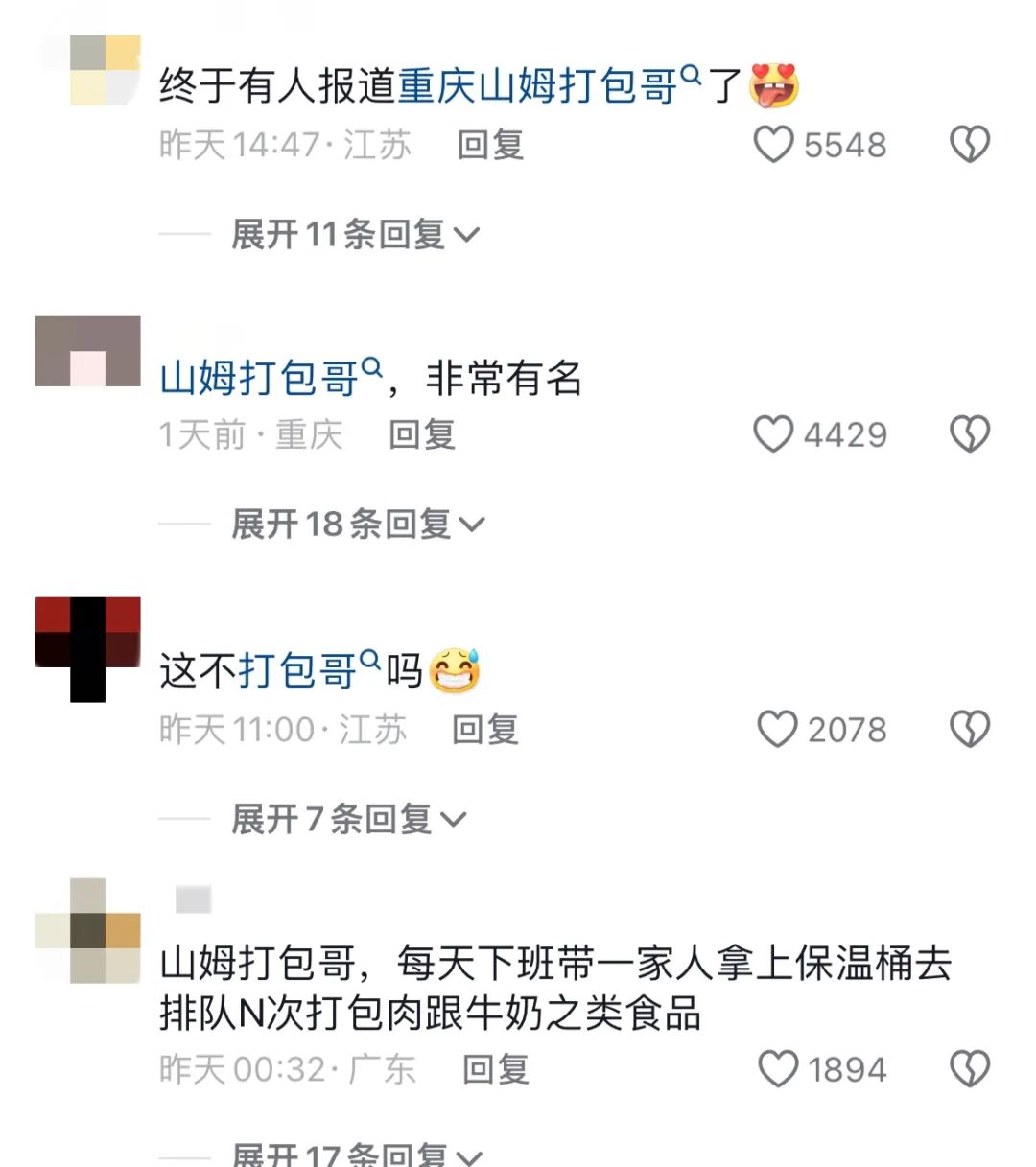
Task: Expand 展开18条回复
Action: (x=358, y=524)
